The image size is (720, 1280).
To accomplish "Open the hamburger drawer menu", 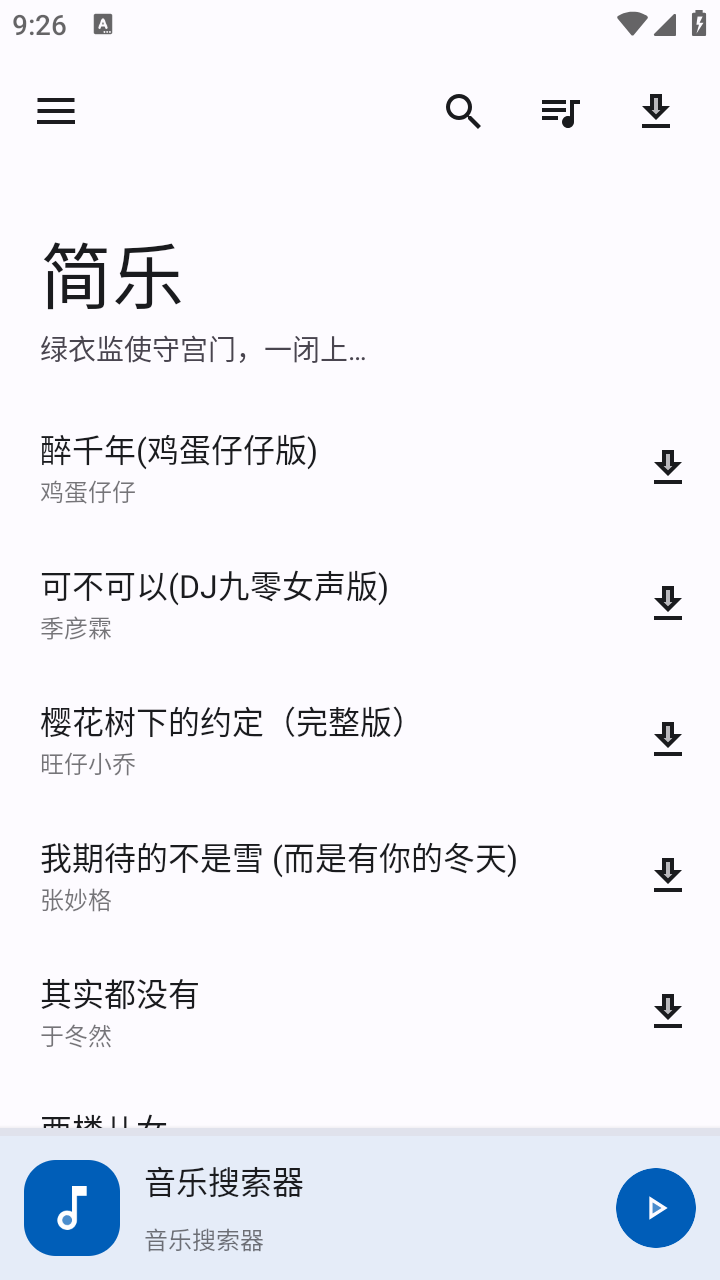I will 56,111.
